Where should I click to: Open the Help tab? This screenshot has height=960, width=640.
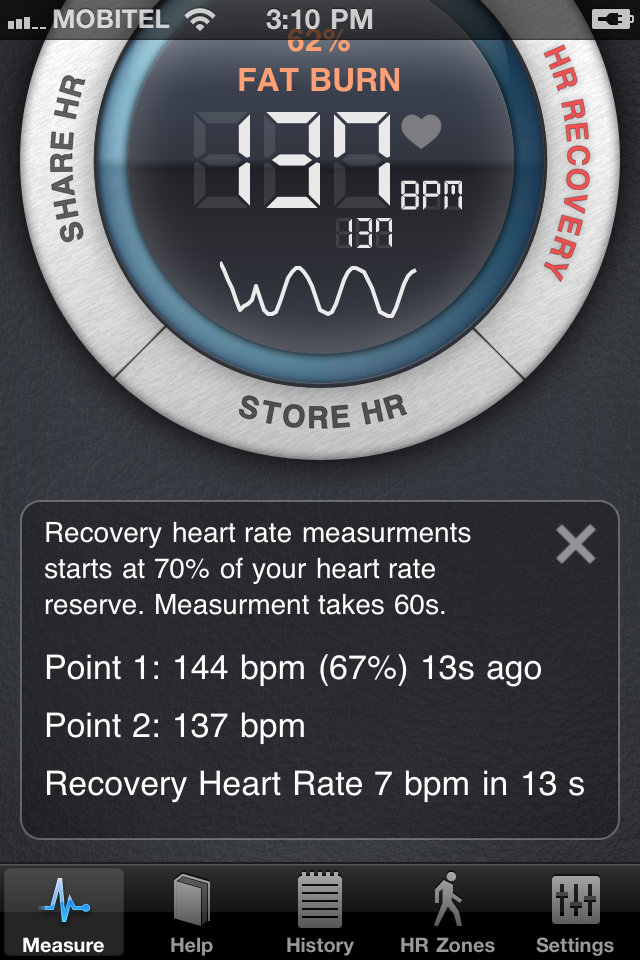191,912
